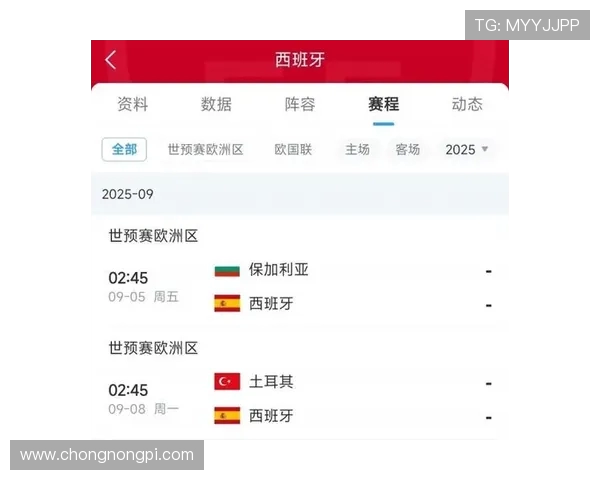Viewport: 600px width, 480px height.
Task: Select the 全部 filter chip
Action: [x=124, y=149]
